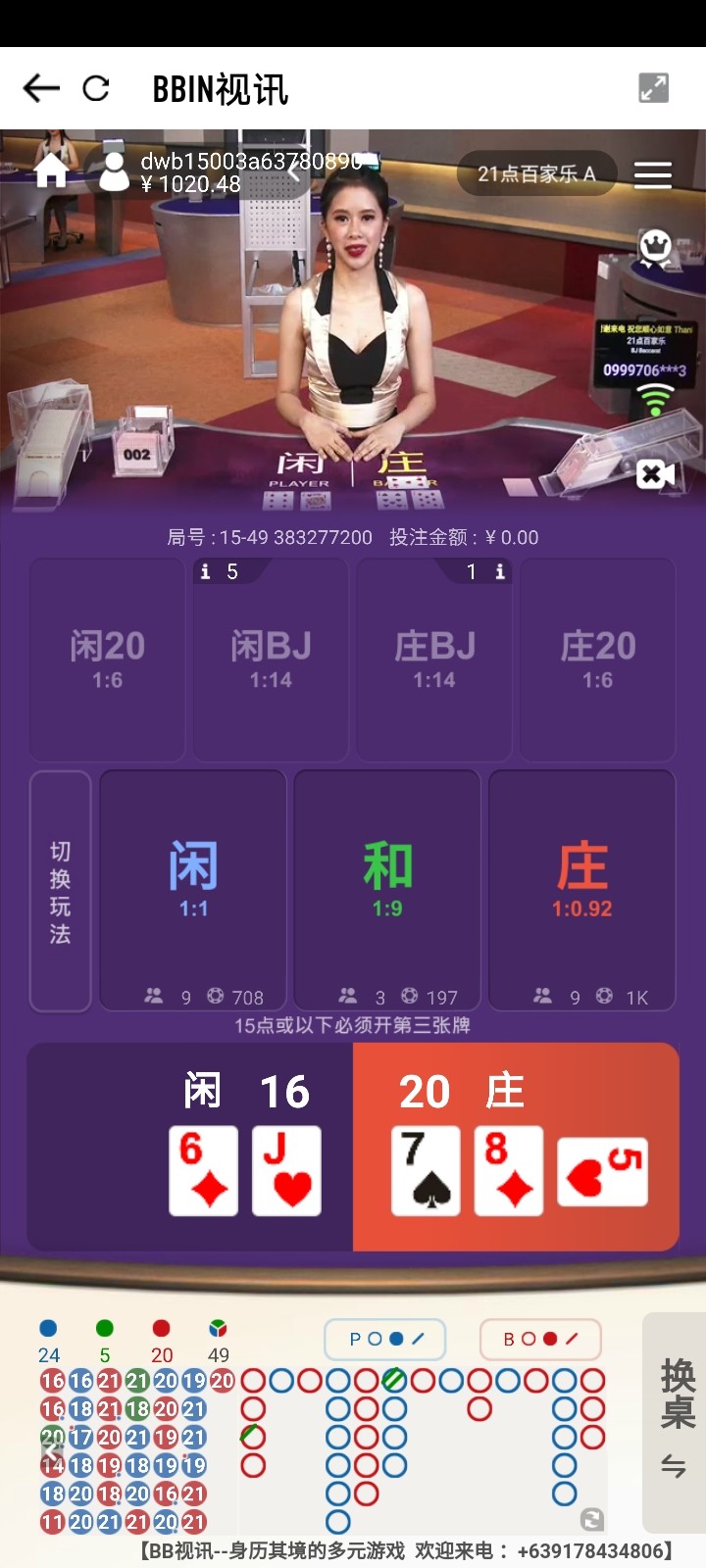Return to the game lobby home

tap(51, 172)
